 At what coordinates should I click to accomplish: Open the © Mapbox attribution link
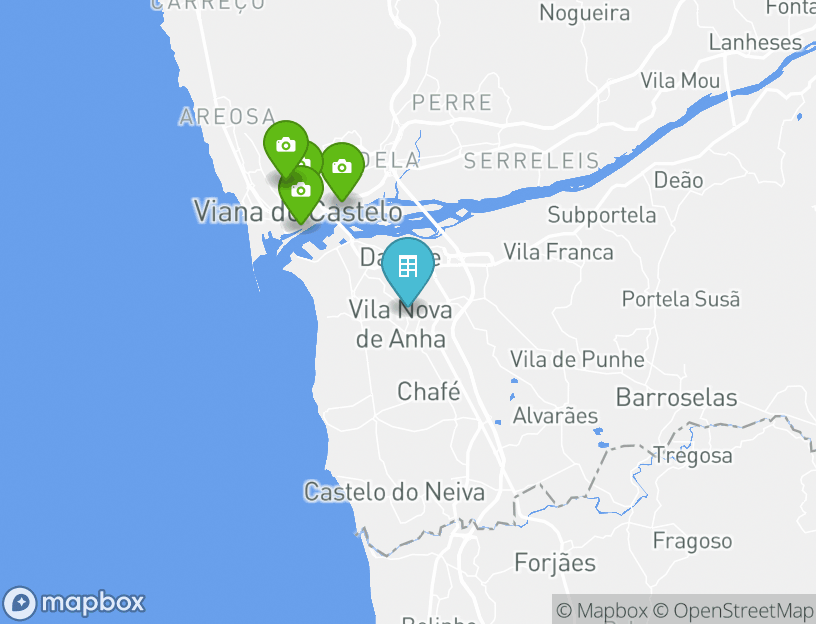602,610
